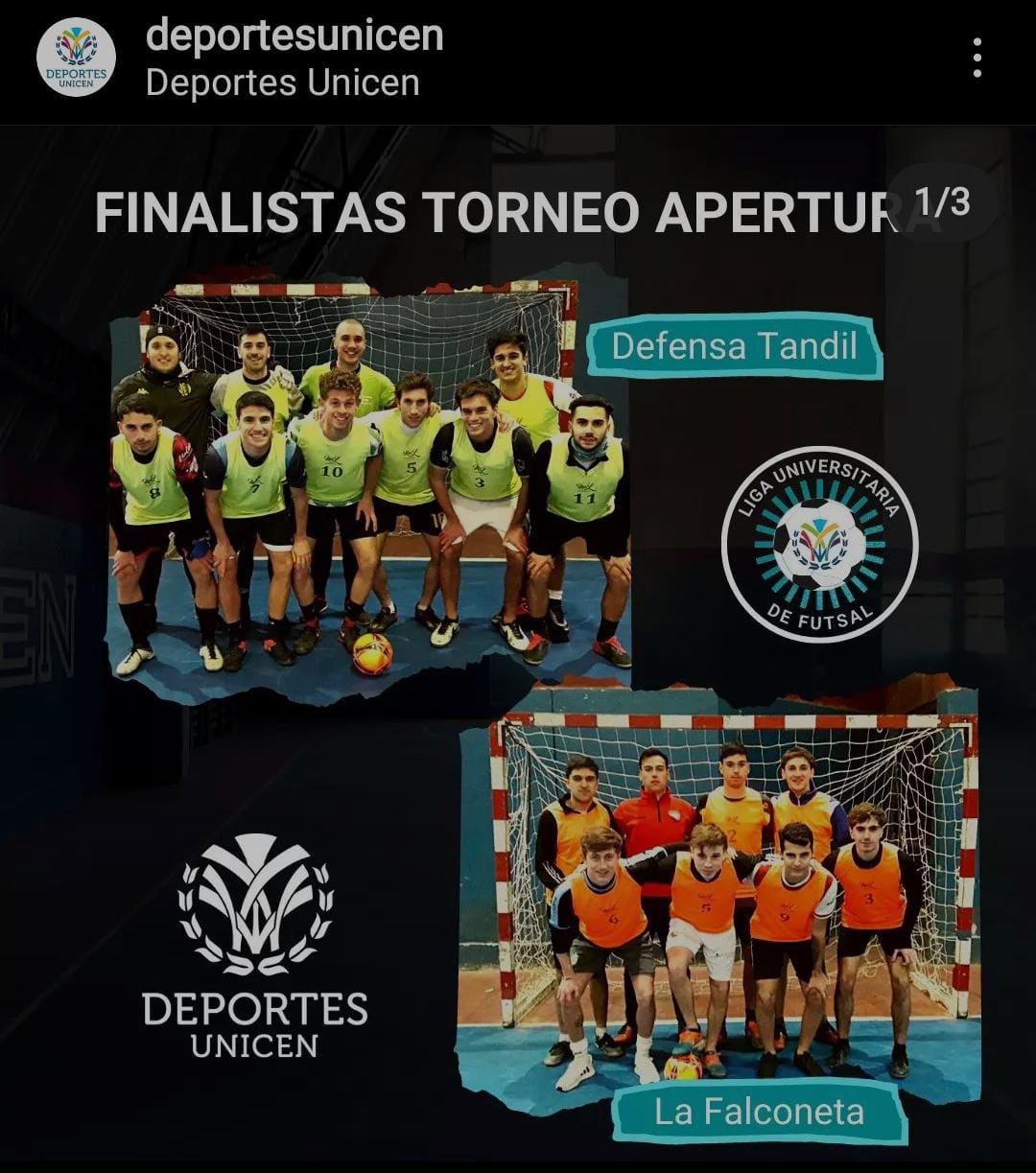The image size is (1036, 1173).
Task: Open the deportesunicen profile picture
Action: (x=76, y=59)
